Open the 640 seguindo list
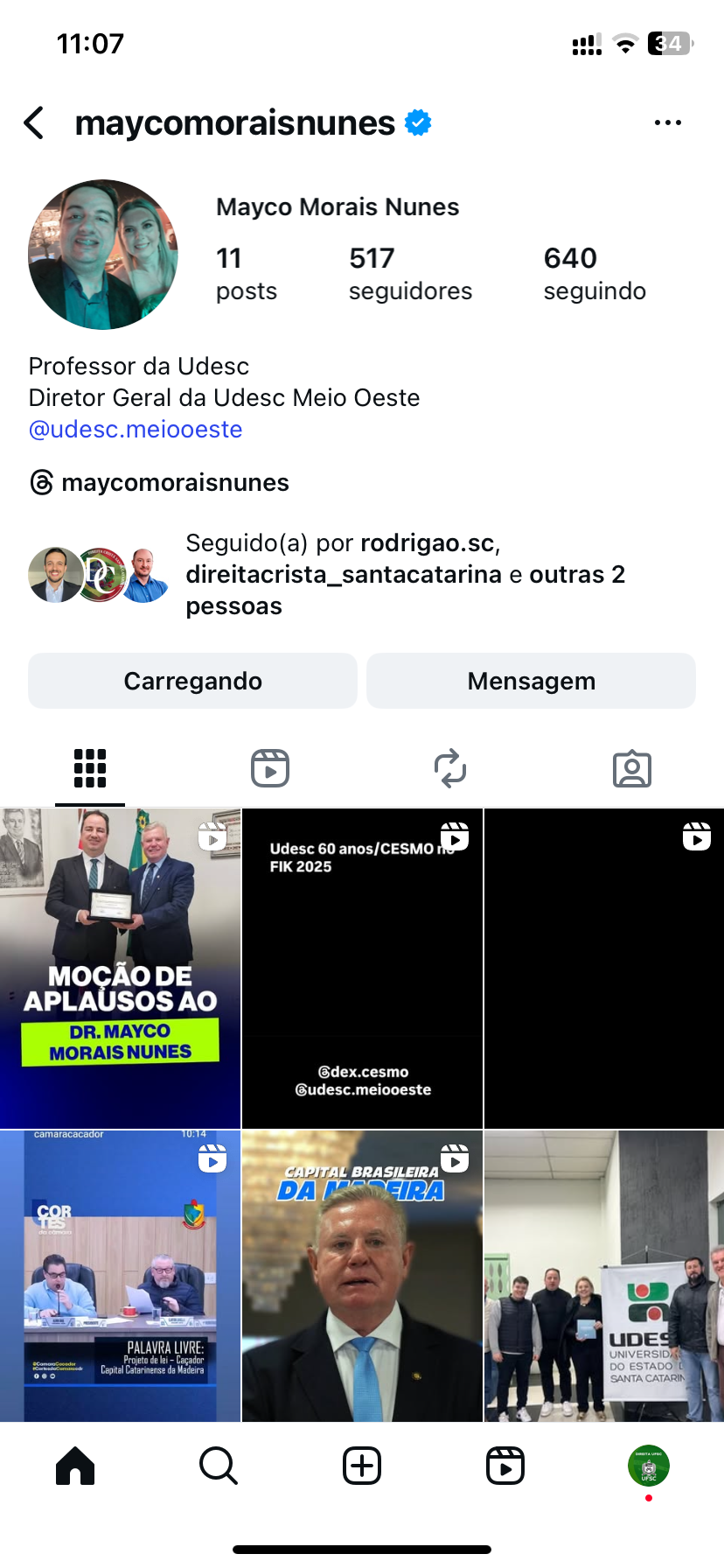 click(x=594, y=273)
